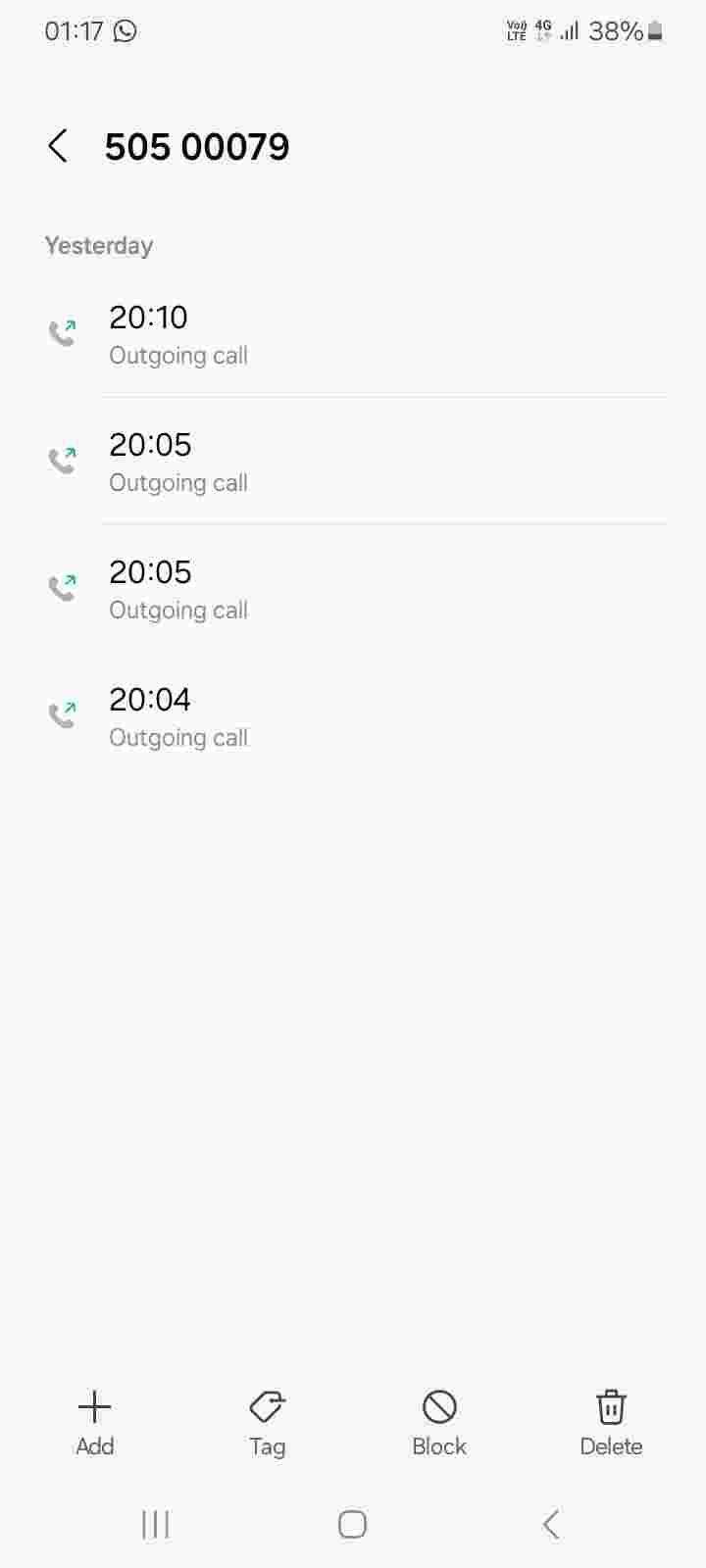
Task: Open recent apps from the navigation bar
Action: (156, 1524)
